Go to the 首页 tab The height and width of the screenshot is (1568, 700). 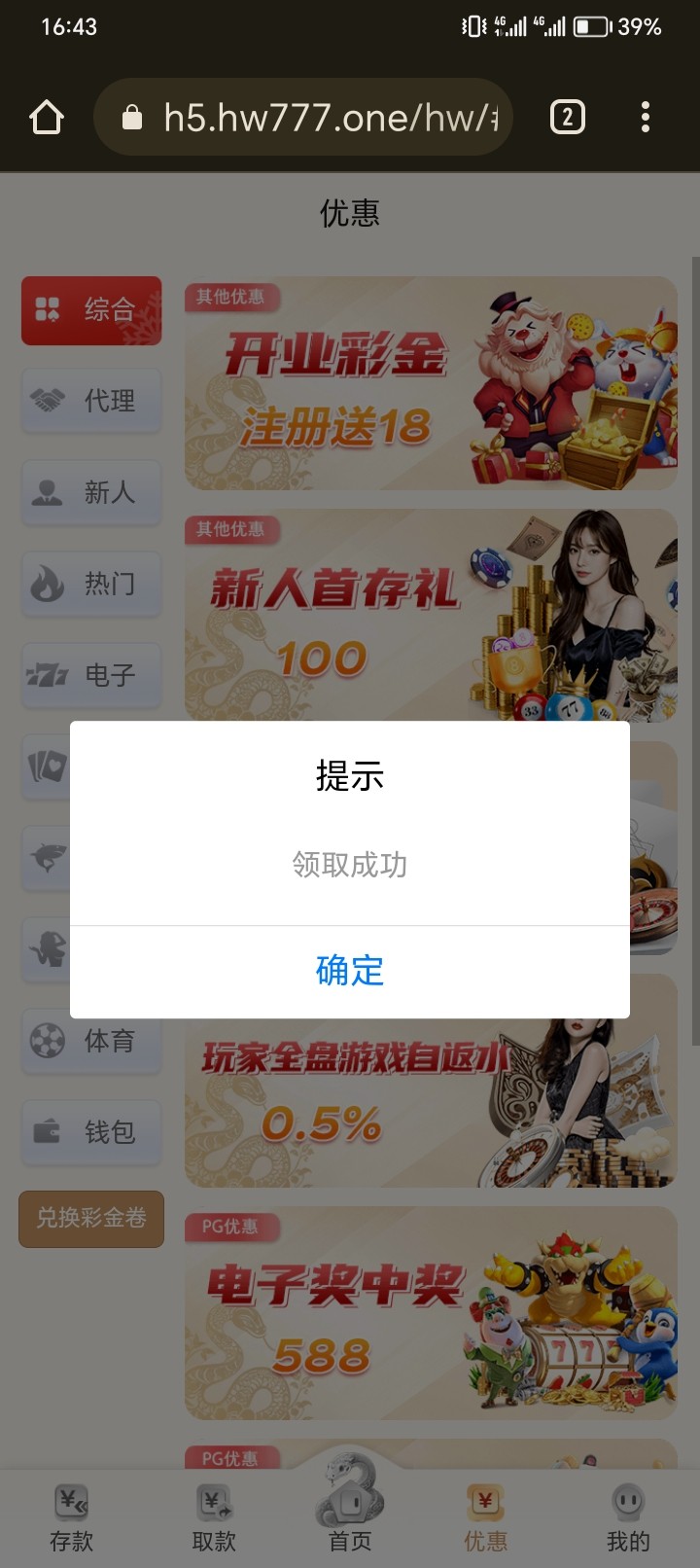pos(350,1517)
